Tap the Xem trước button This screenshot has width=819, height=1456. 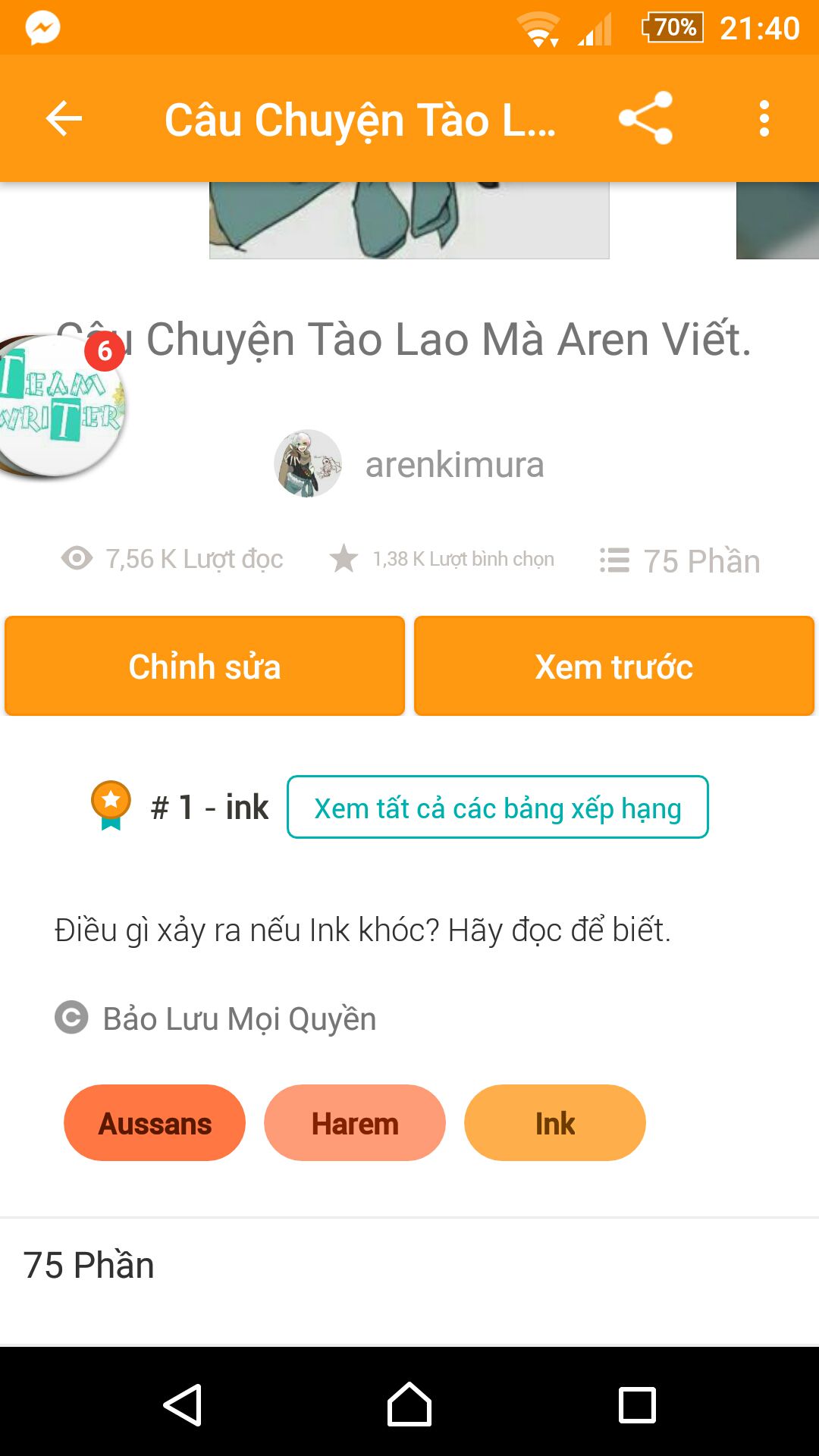pyautogui.click(x=614, y=666)
